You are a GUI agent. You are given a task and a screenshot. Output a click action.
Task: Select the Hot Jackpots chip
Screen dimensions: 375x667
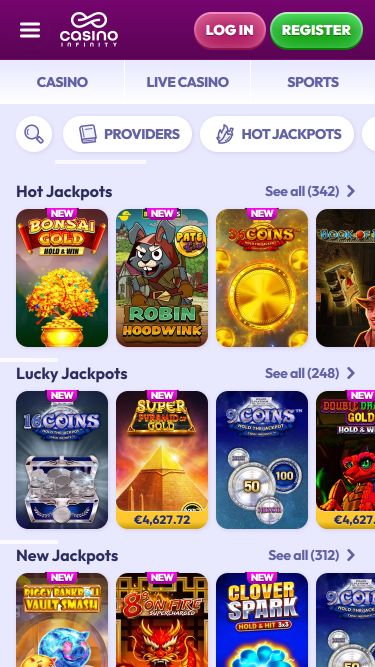(x=277, y=134)
